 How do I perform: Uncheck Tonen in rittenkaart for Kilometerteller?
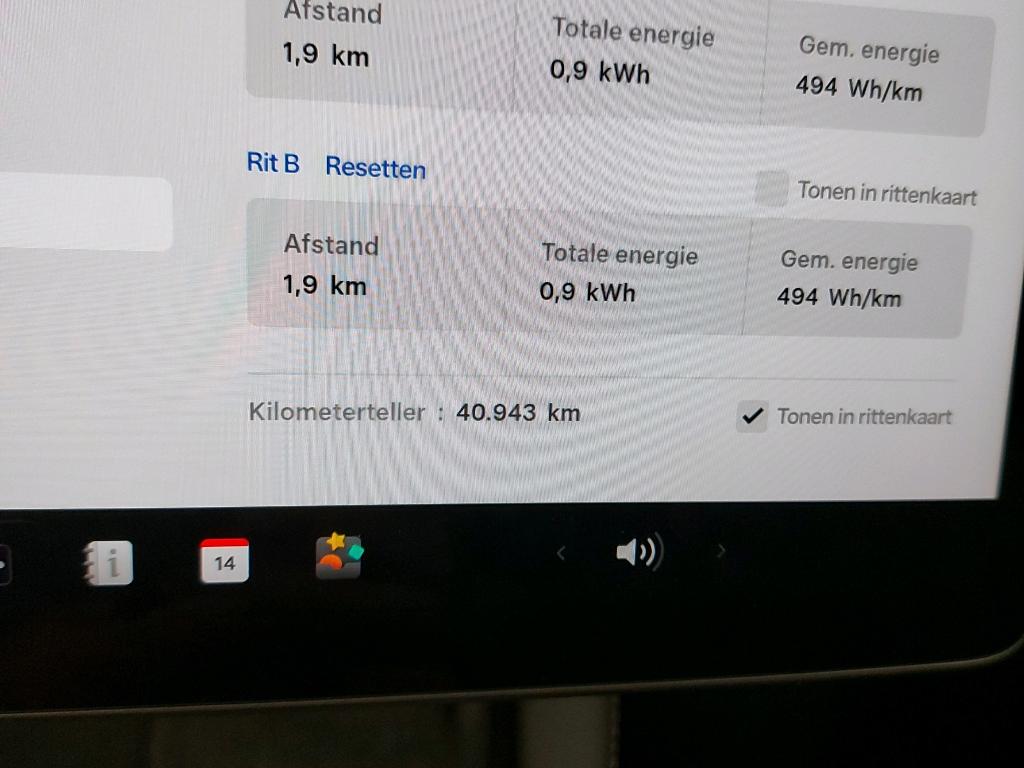(x=752, y=416)
